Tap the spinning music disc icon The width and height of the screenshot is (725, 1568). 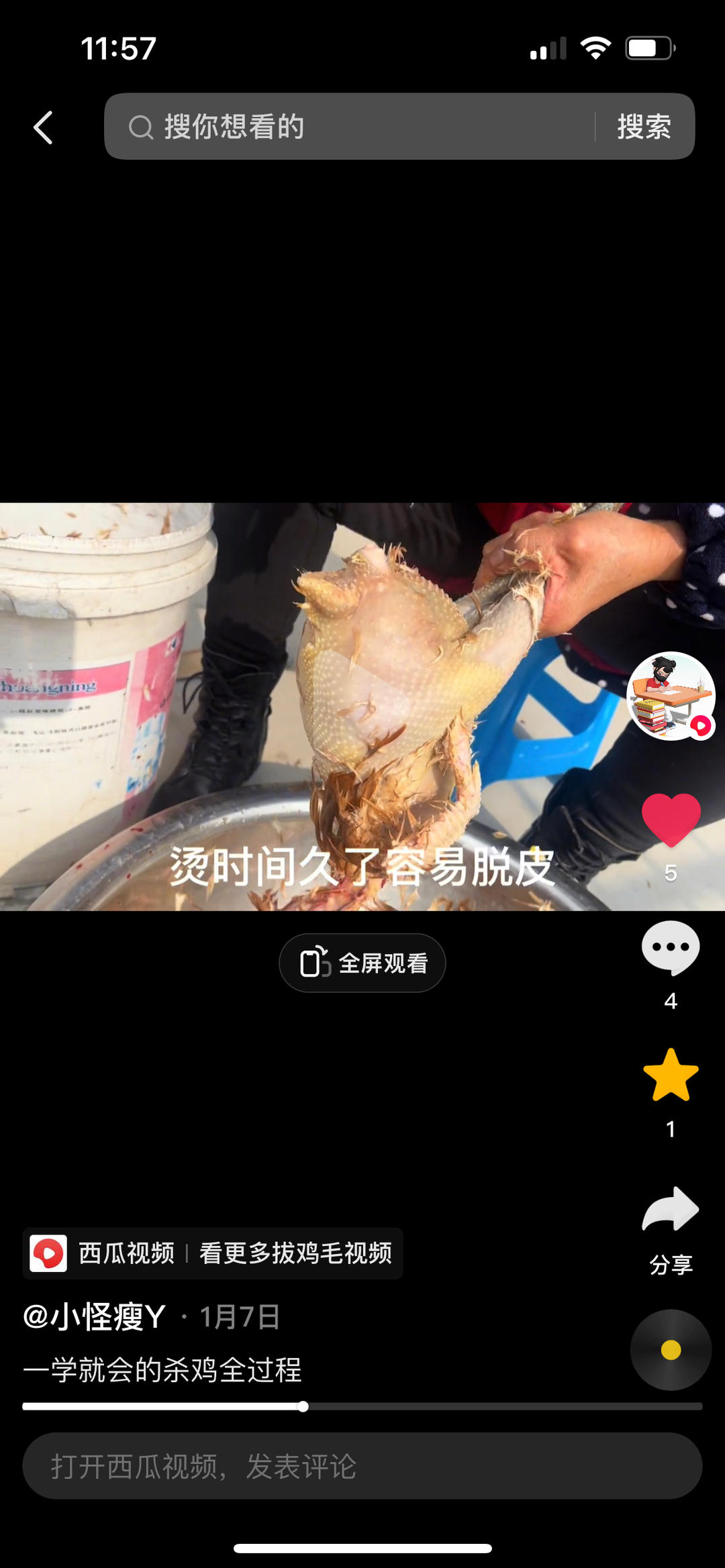(x=669, y=1351)
